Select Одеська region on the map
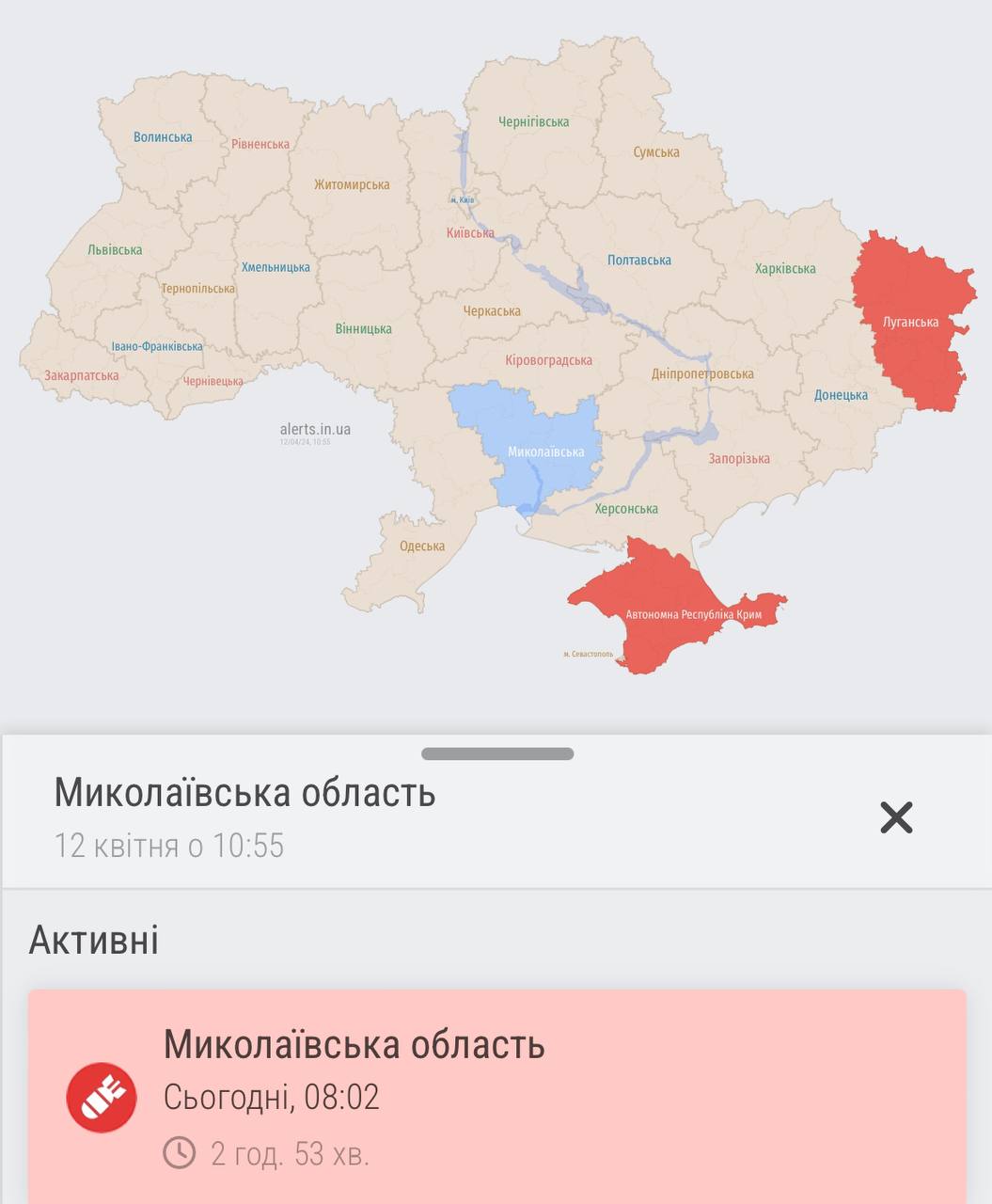The width and height of the screenshot is (992, 1204). 422,547
